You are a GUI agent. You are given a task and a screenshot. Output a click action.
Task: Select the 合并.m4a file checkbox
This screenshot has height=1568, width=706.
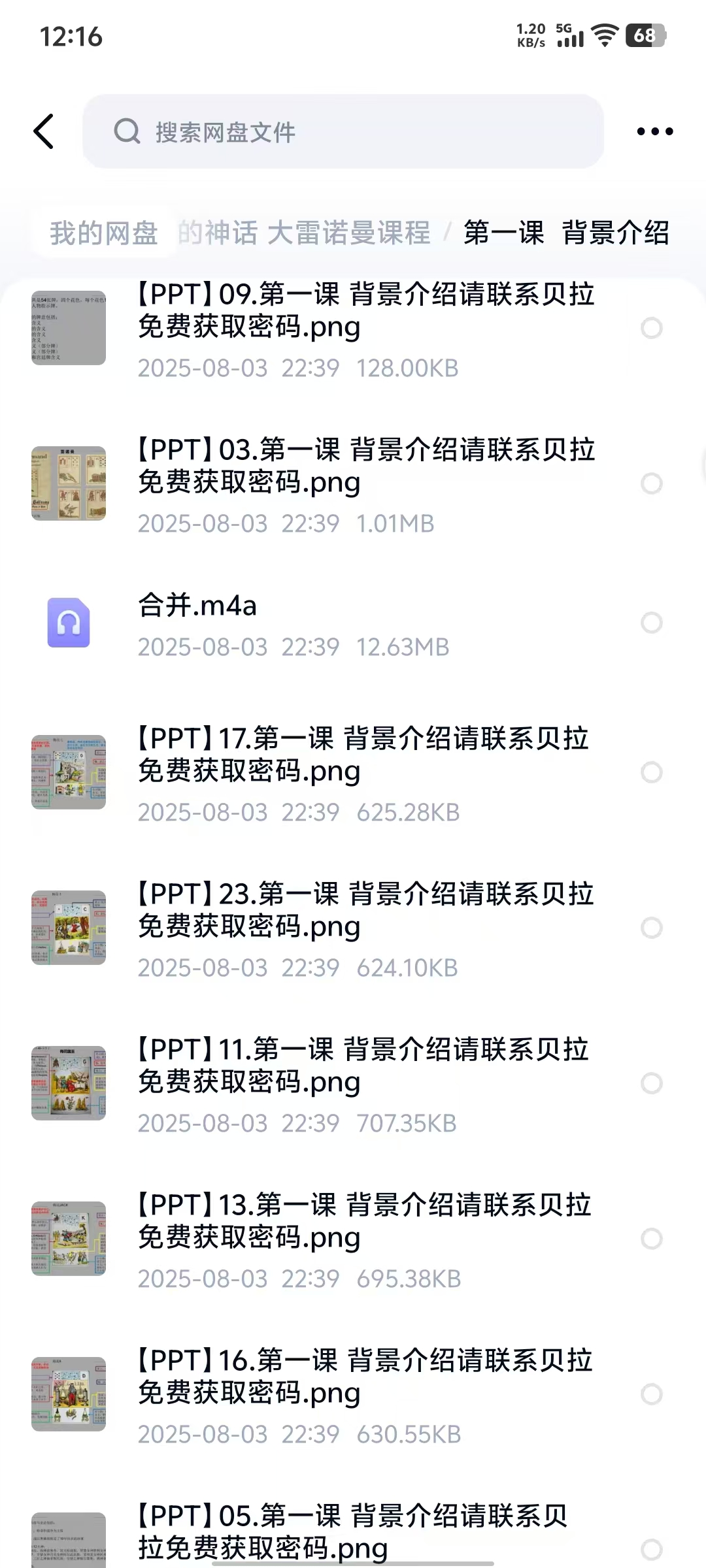click(x=651, y=623)
